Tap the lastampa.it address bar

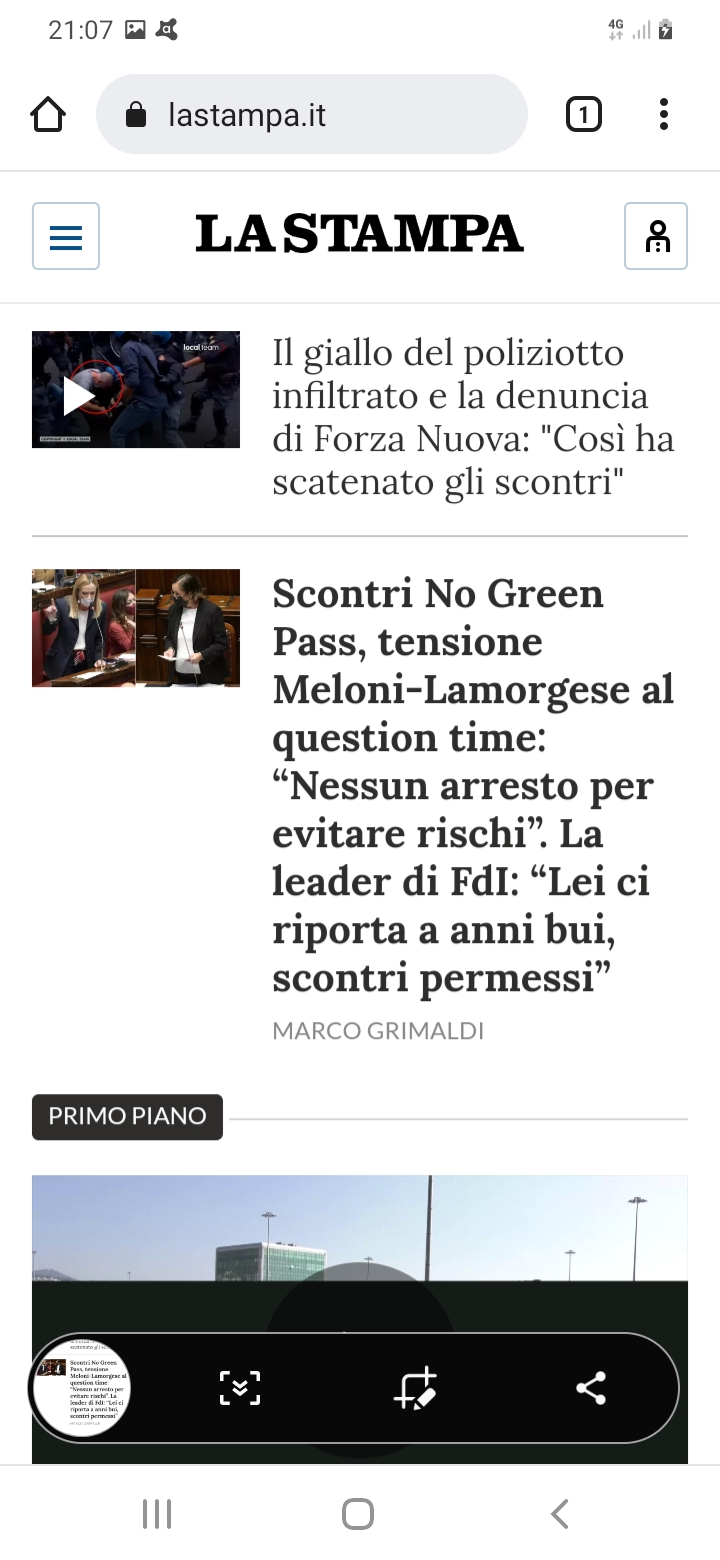tap(311, 115)
